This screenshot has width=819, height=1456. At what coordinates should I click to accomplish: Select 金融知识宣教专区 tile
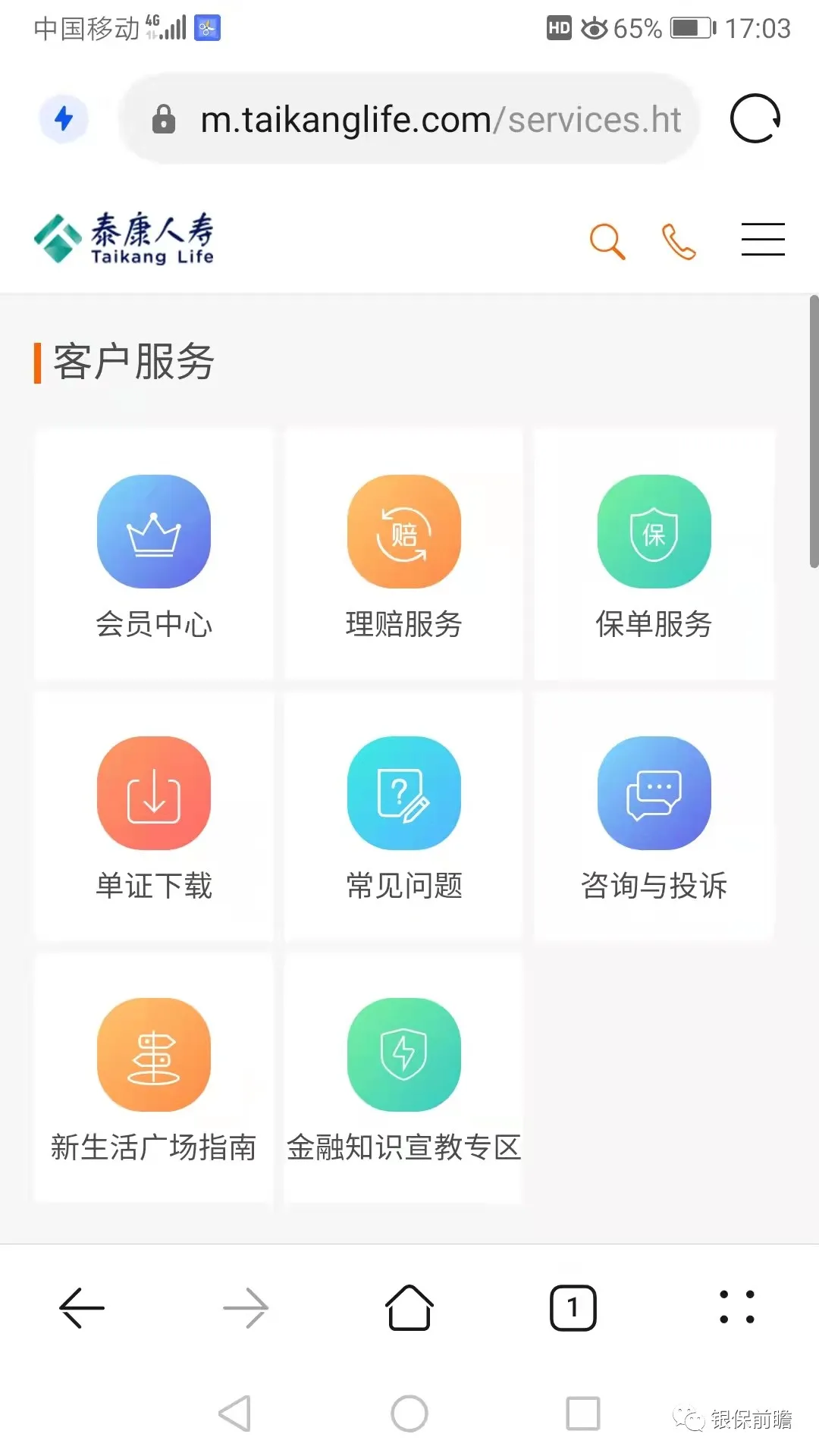[403, 1078]
